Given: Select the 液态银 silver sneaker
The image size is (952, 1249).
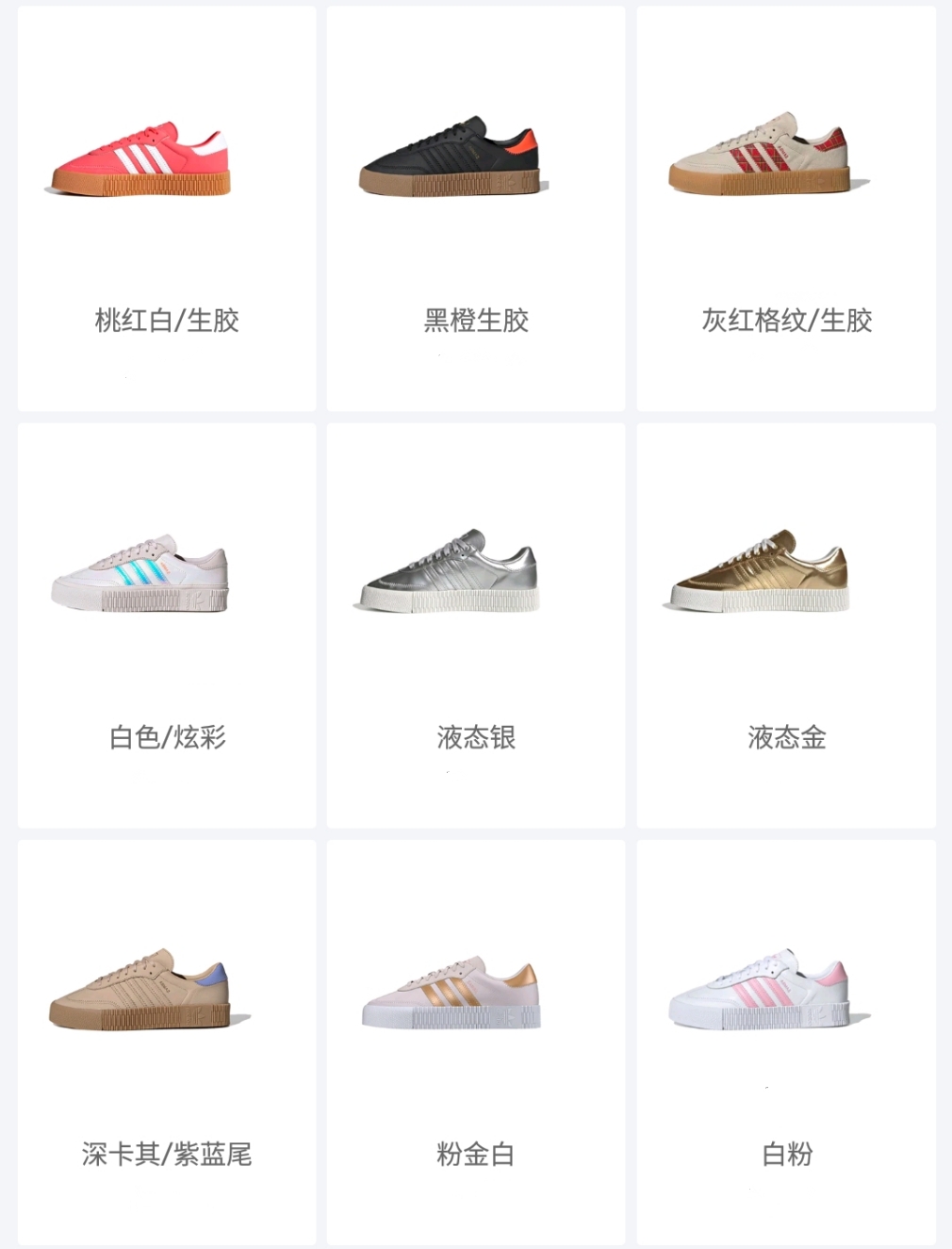Looking at the screenshot, I should coord(476,626).
